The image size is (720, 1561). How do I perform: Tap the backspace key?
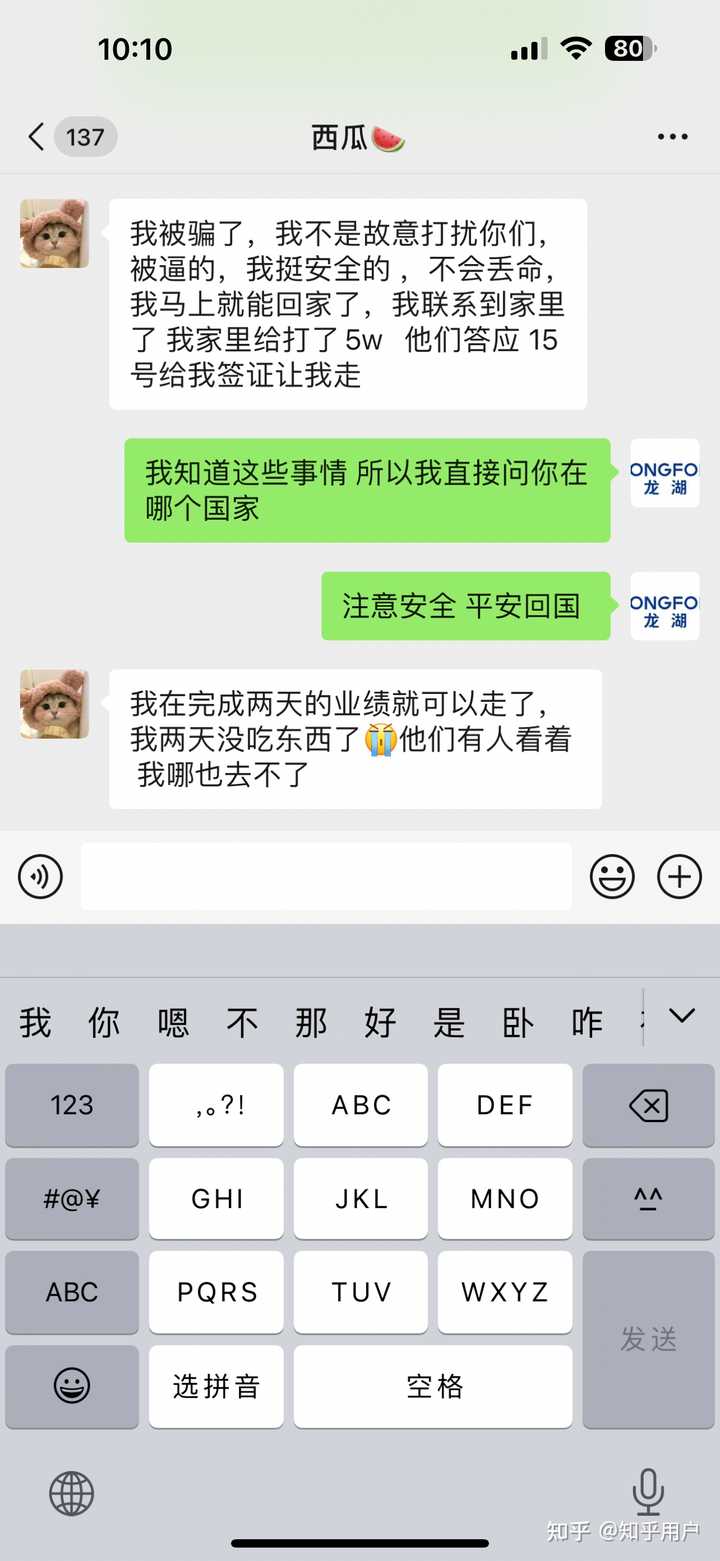click(x=648, y=1105)
